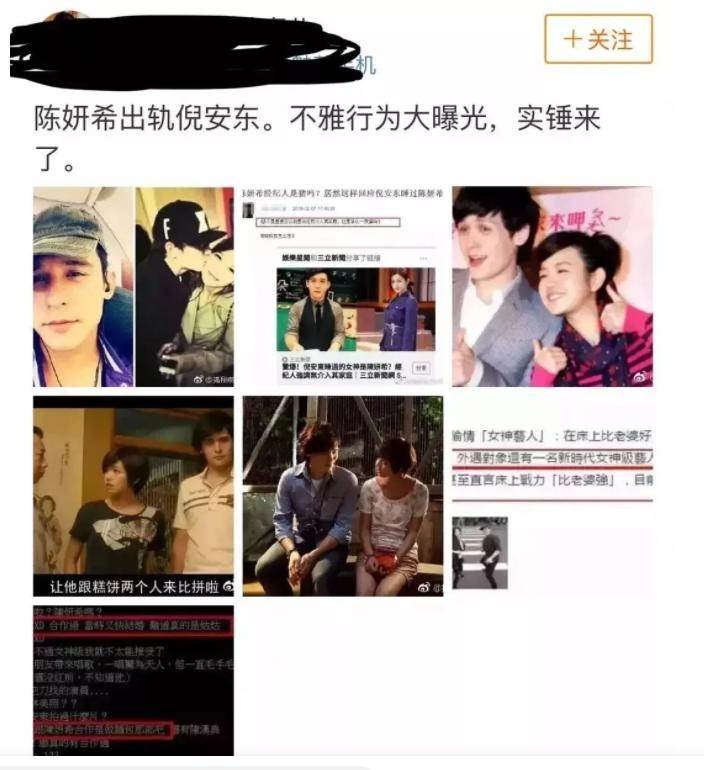Open the first photo of man in cap
Screen dimensions: 704x770
pos(133,286)
